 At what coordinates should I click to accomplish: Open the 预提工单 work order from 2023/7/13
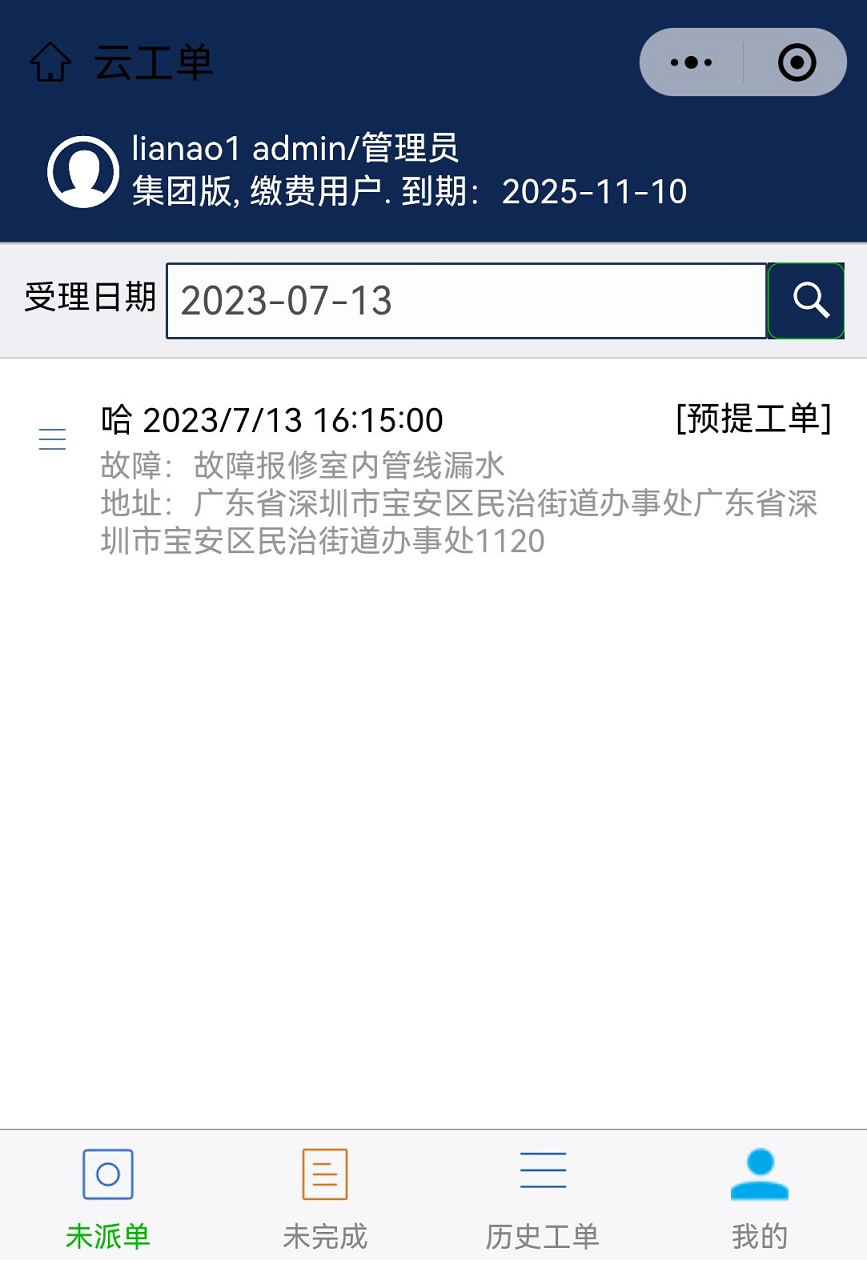click(x=460, y=480)
